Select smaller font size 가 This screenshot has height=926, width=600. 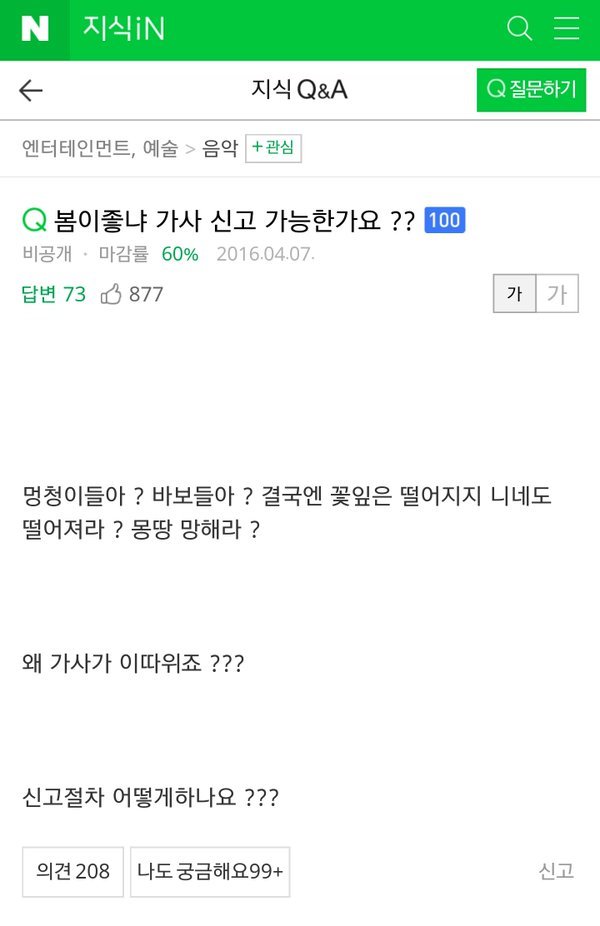click(x=515, y=294)
